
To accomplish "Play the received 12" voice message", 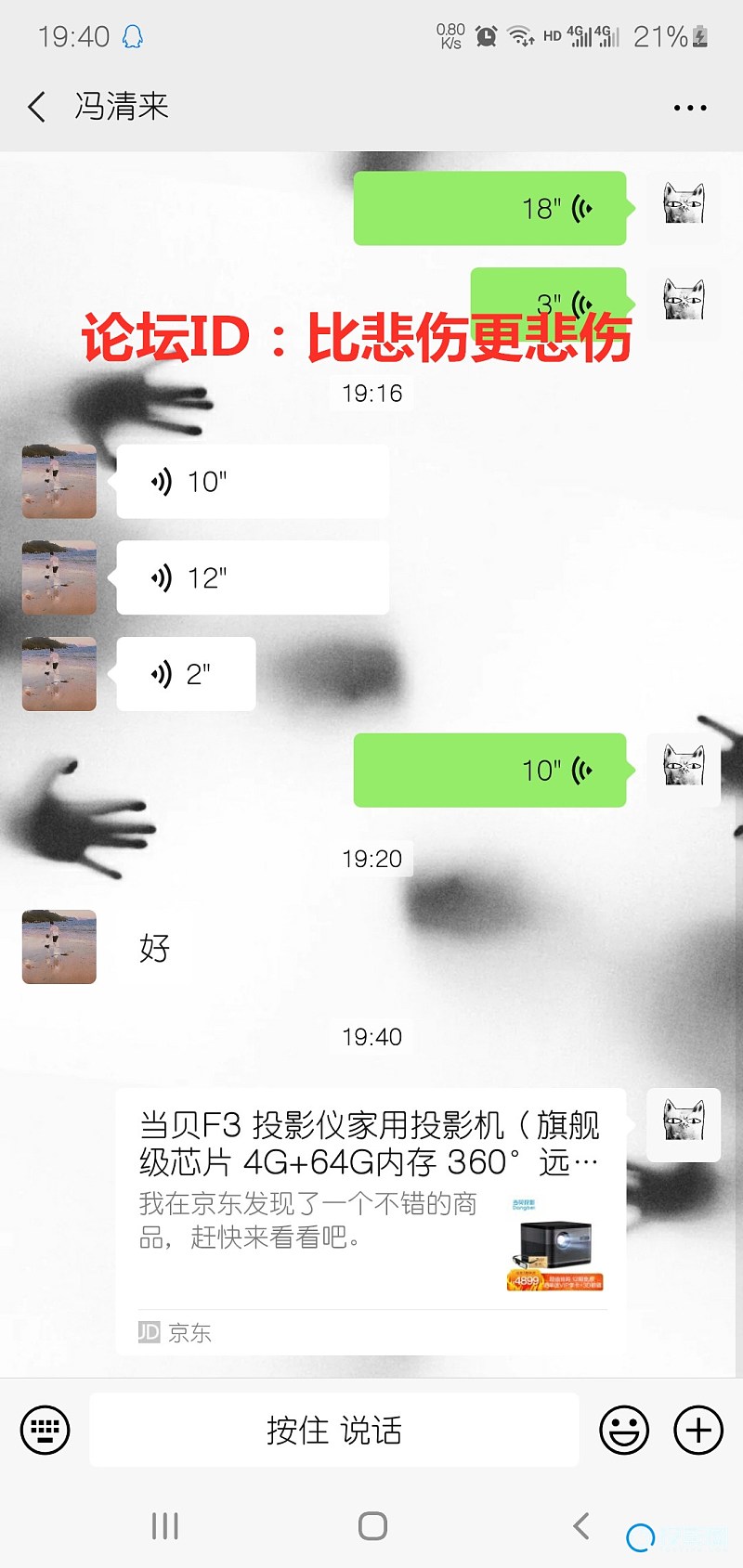I will pyautogui.click(x=252, y=577).
